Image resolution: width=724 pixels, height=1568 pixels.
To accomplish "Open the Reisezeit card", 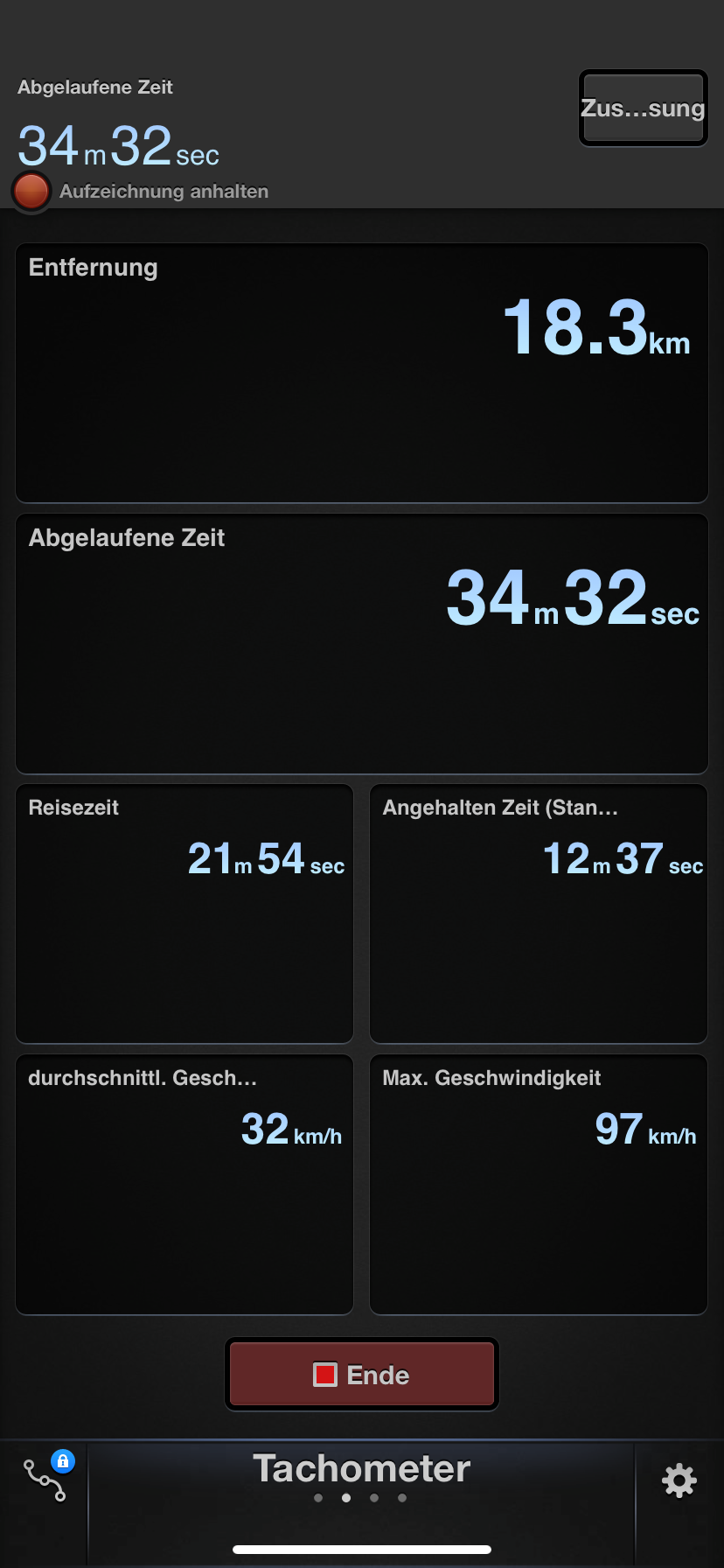I will coord(184,913).
